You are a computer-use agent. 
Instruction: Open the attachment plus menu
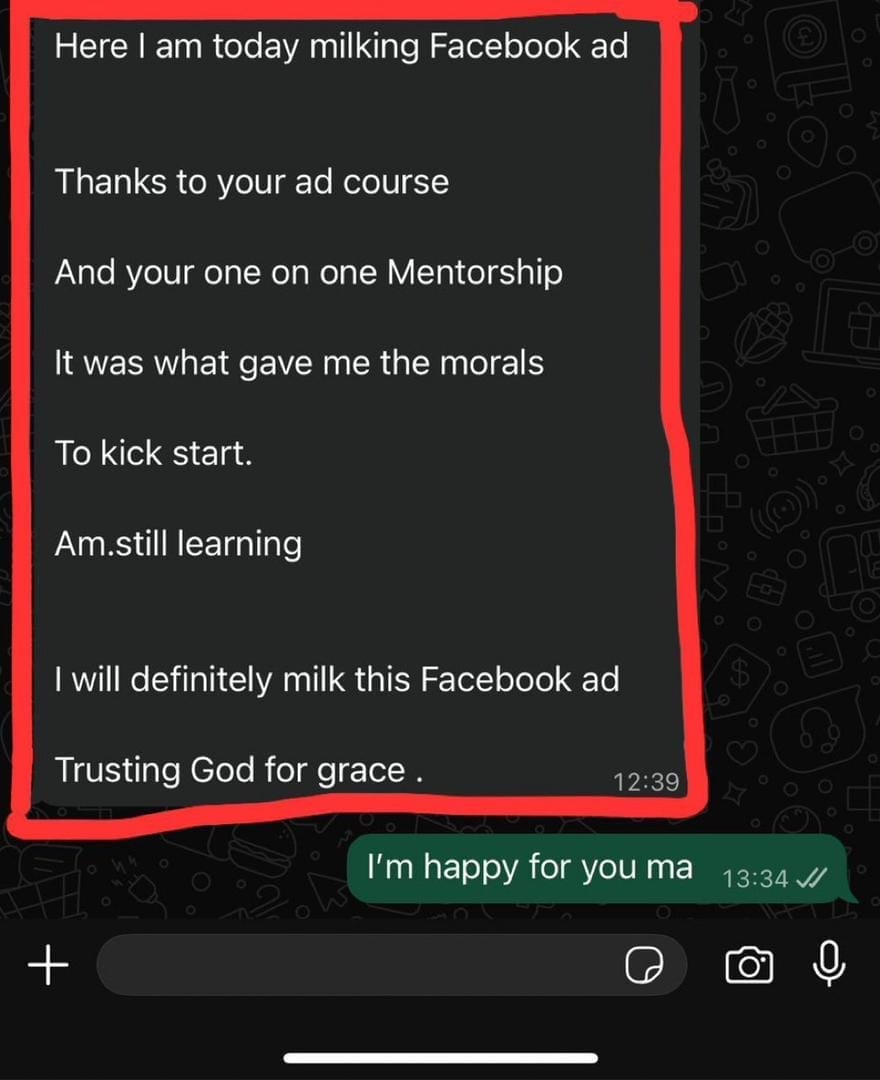47,965
